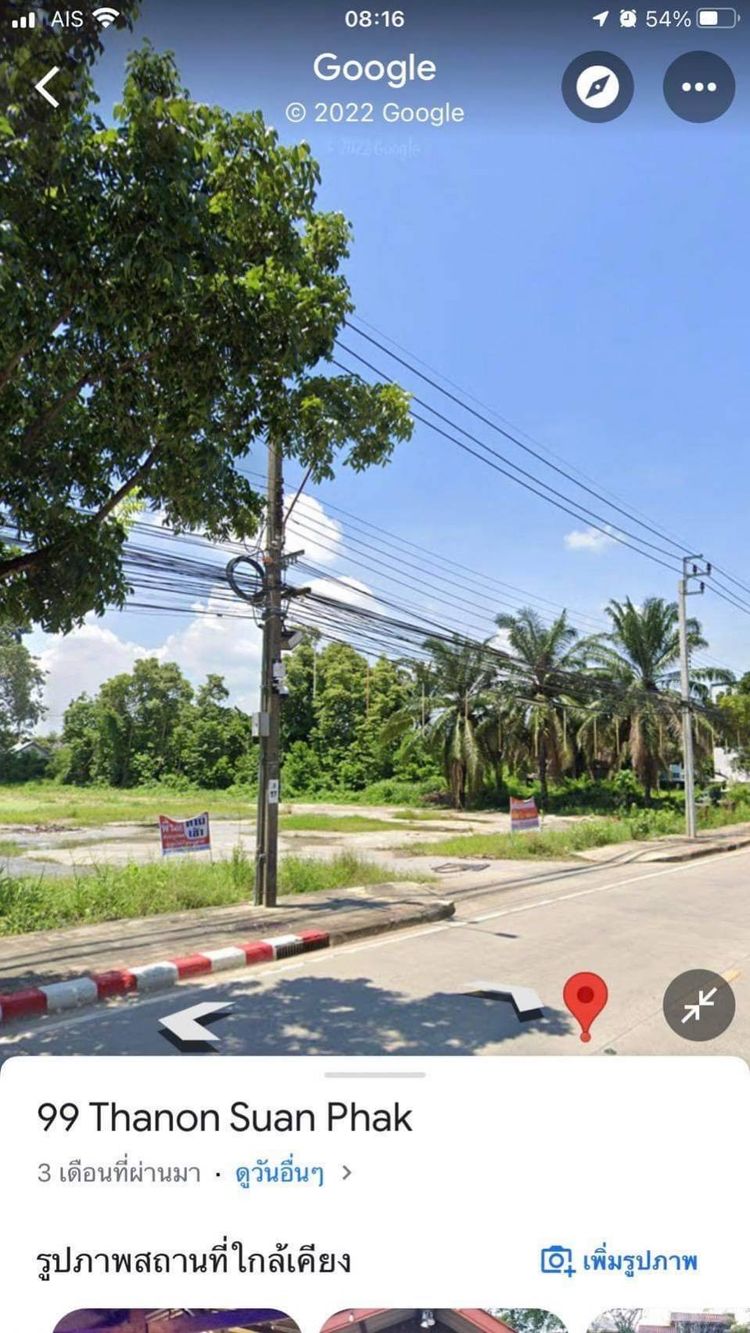
Task: Open the three-dot overflow menu
Action: 698,87
